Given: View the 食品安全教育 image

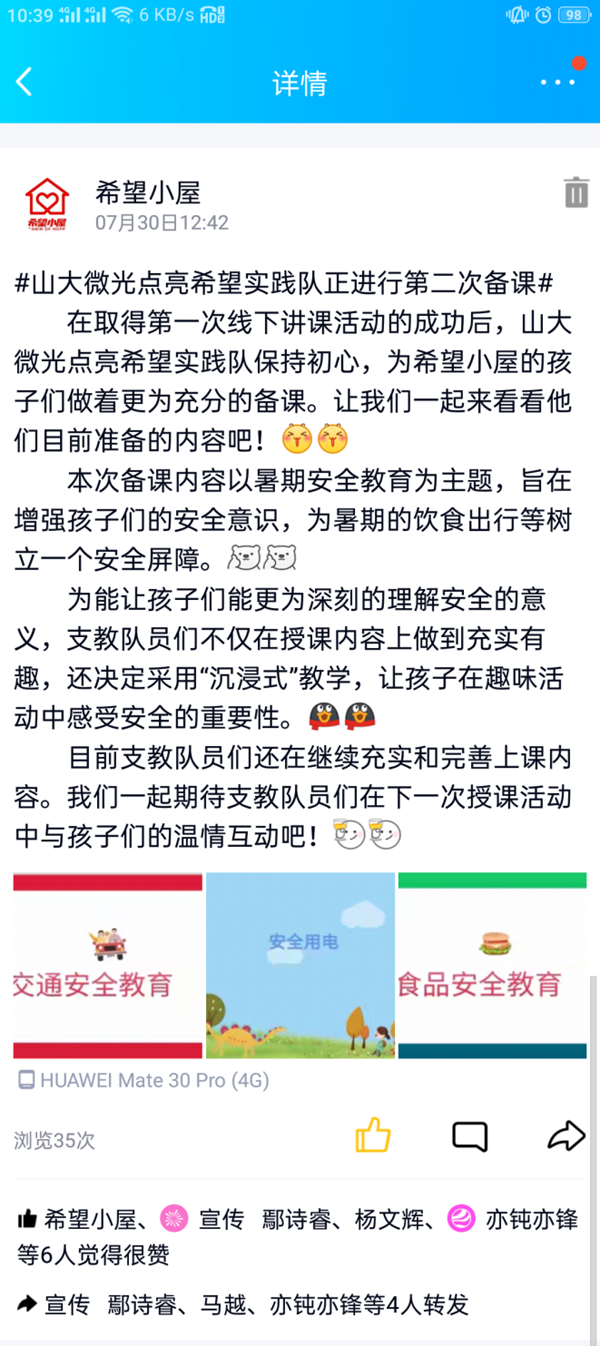Looking at the screenshot, I should tap(492, 965).
